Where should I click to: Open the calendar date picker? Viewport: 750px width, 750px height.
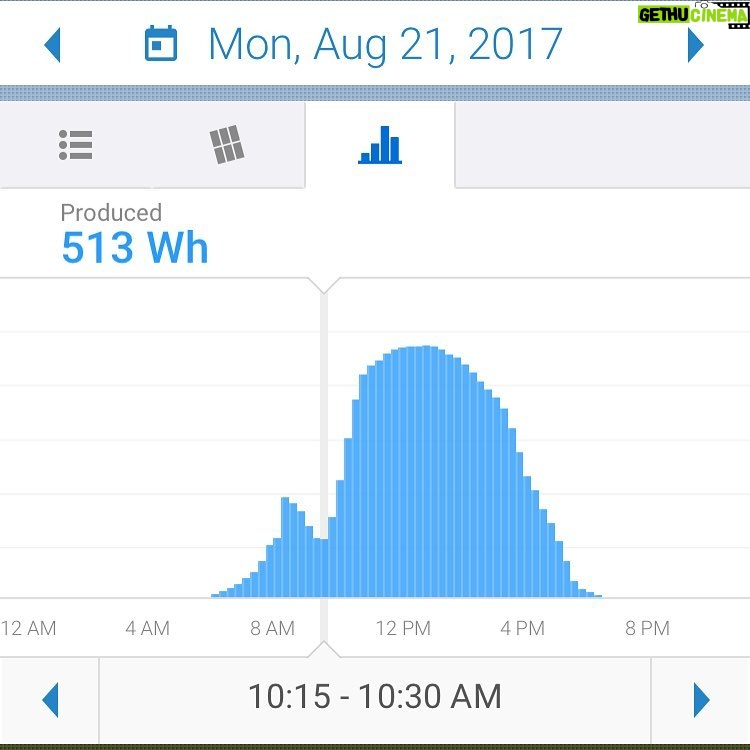161,45
